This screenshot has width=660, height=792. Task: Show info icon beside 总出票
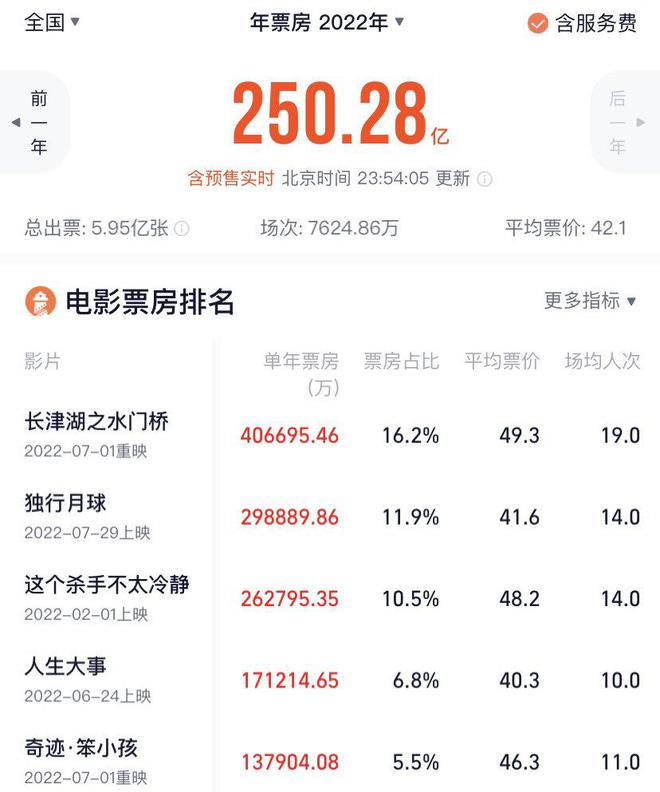click(182, 228)
